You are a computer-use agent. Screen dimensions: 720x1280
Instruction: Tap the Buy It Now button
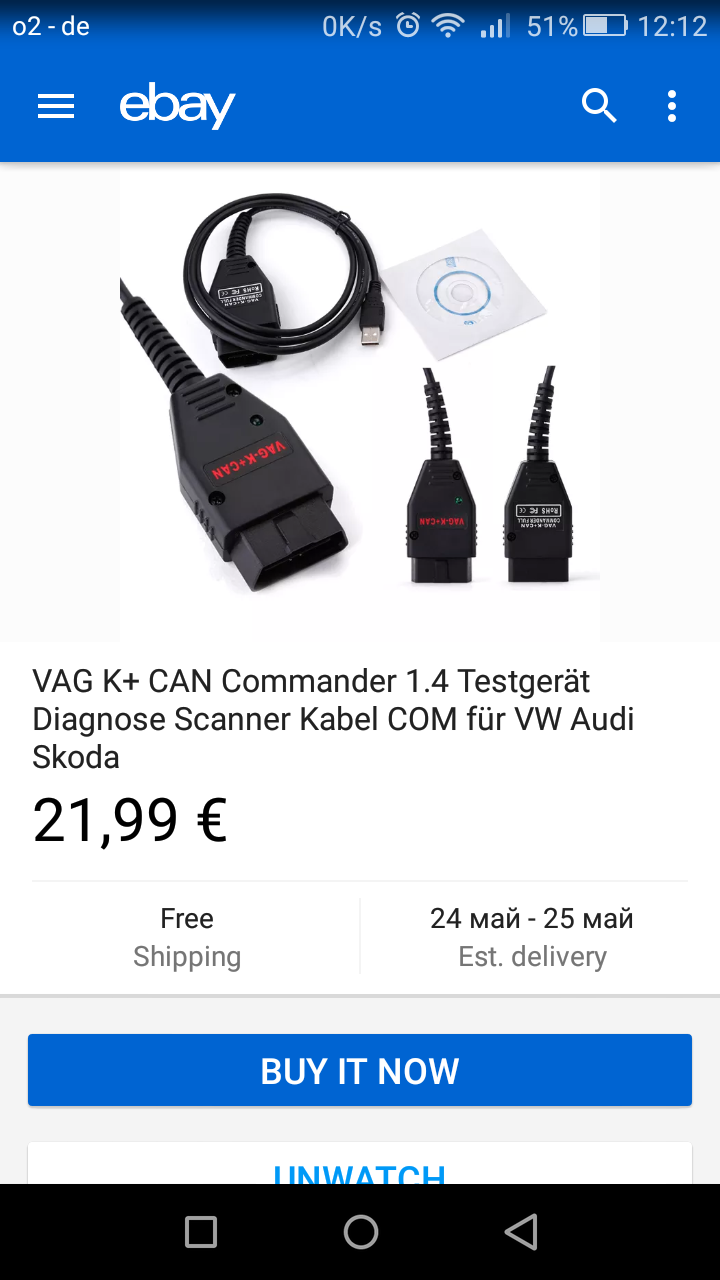[360, 1071]
